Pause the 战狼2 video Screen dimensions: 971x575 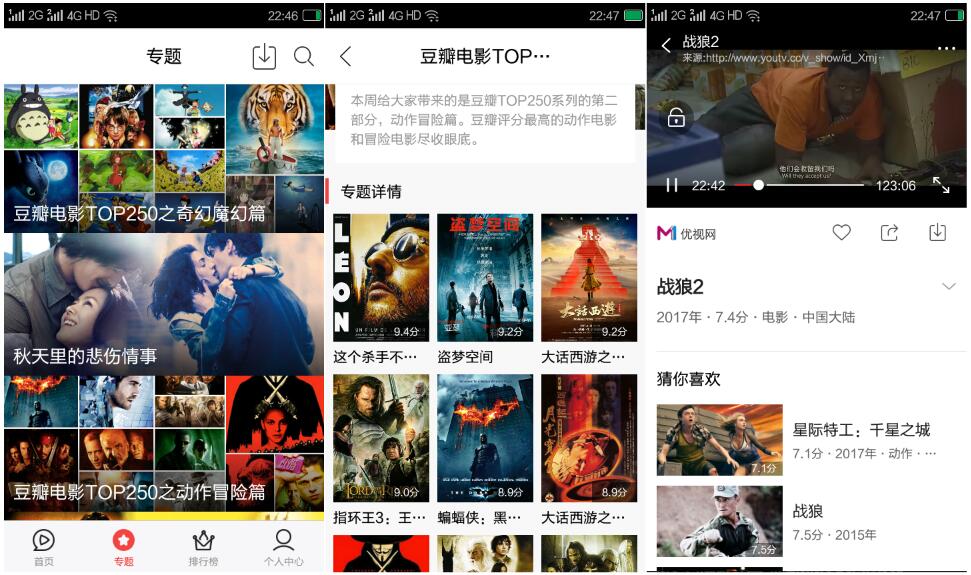pyautogui.click(x=672, y=185)
